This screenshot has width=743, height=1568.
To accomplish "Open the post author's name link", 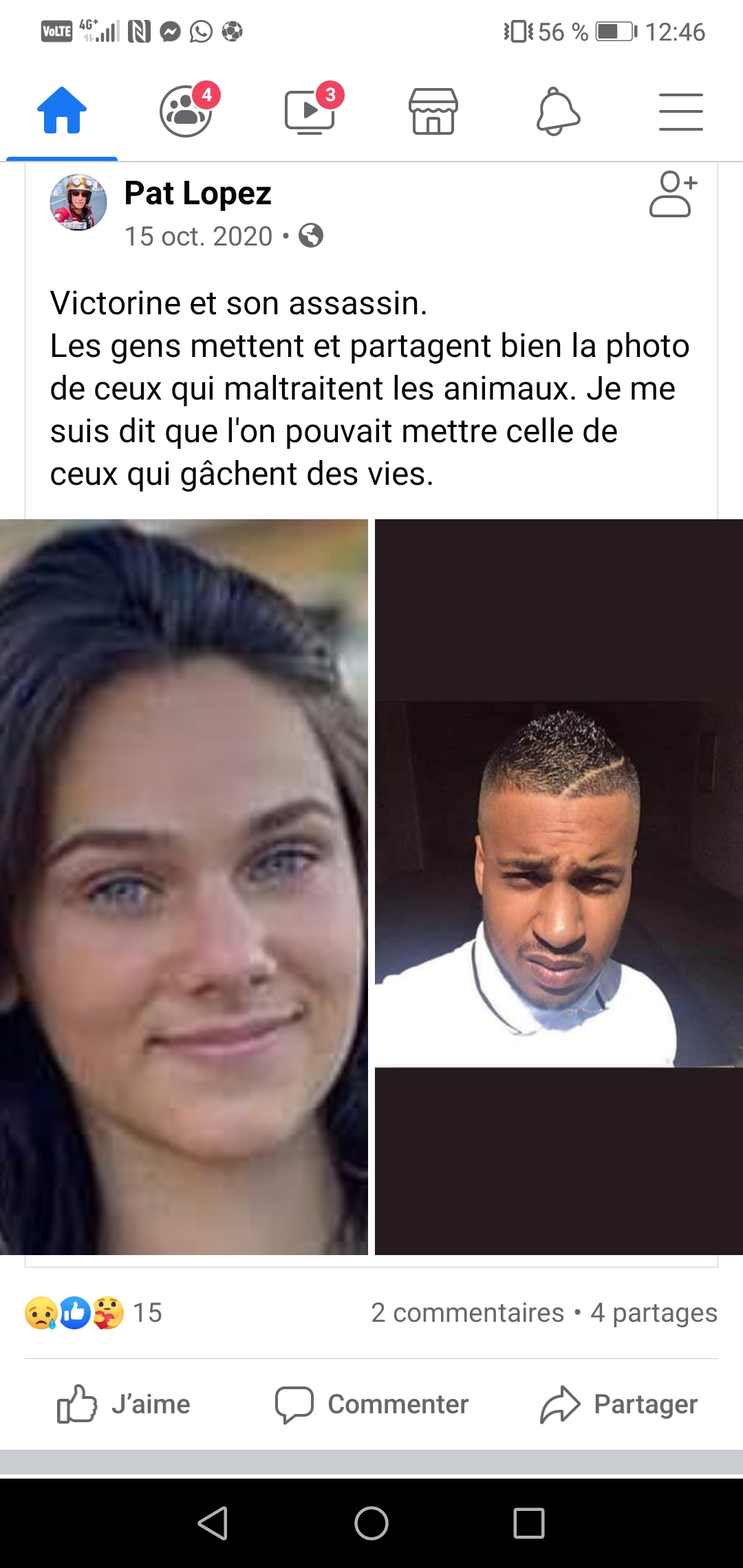I will 197,193.
